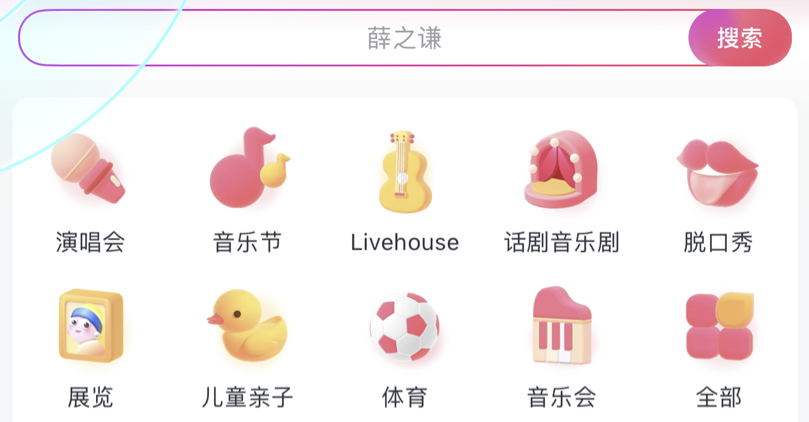Tap the 搜索 button
The width and height of the screenshot is (809, 422).
pos(739,38)
